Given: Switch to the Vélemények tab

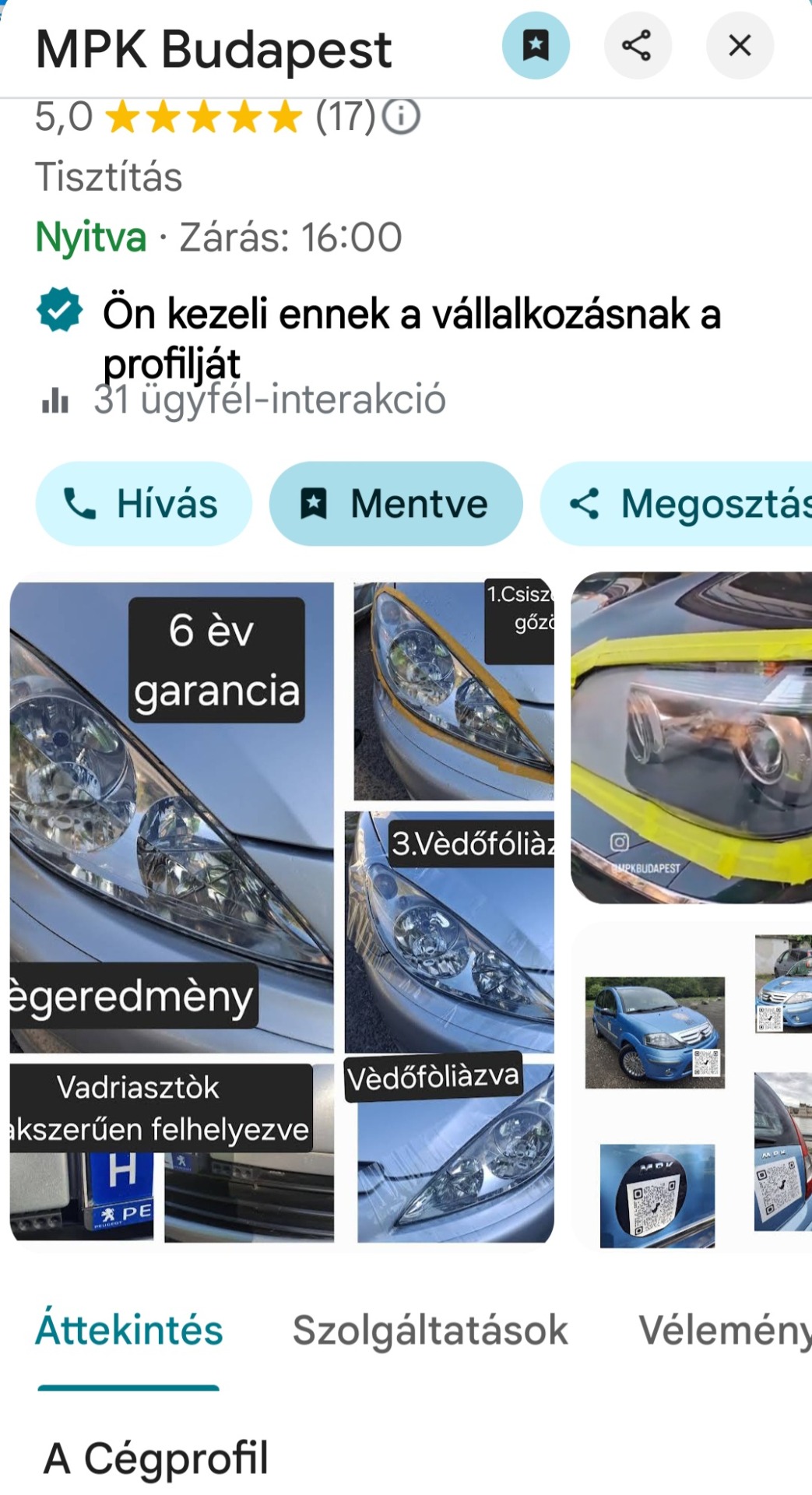Looking at the screenshot, I should pyautogui.click(x=724, y=1330).
